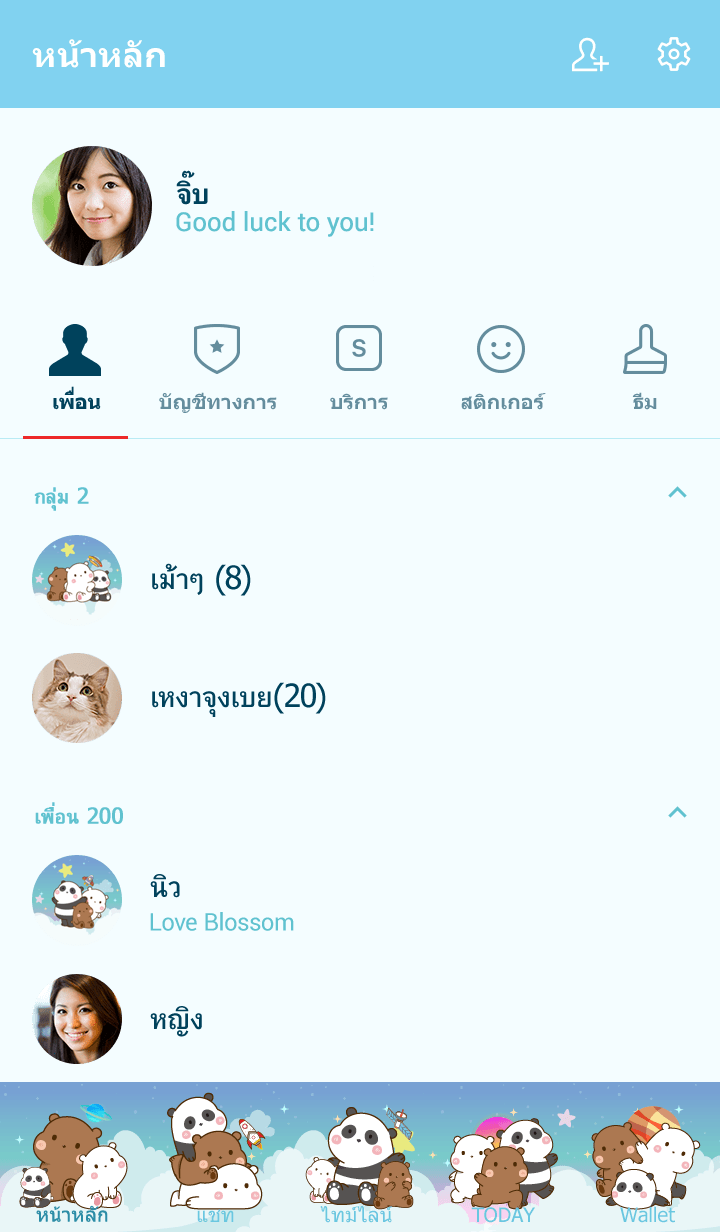The height and width of the screenshot is (1232, 720).
Task: Switch to the ธีม tab
Action: point(644,370)
